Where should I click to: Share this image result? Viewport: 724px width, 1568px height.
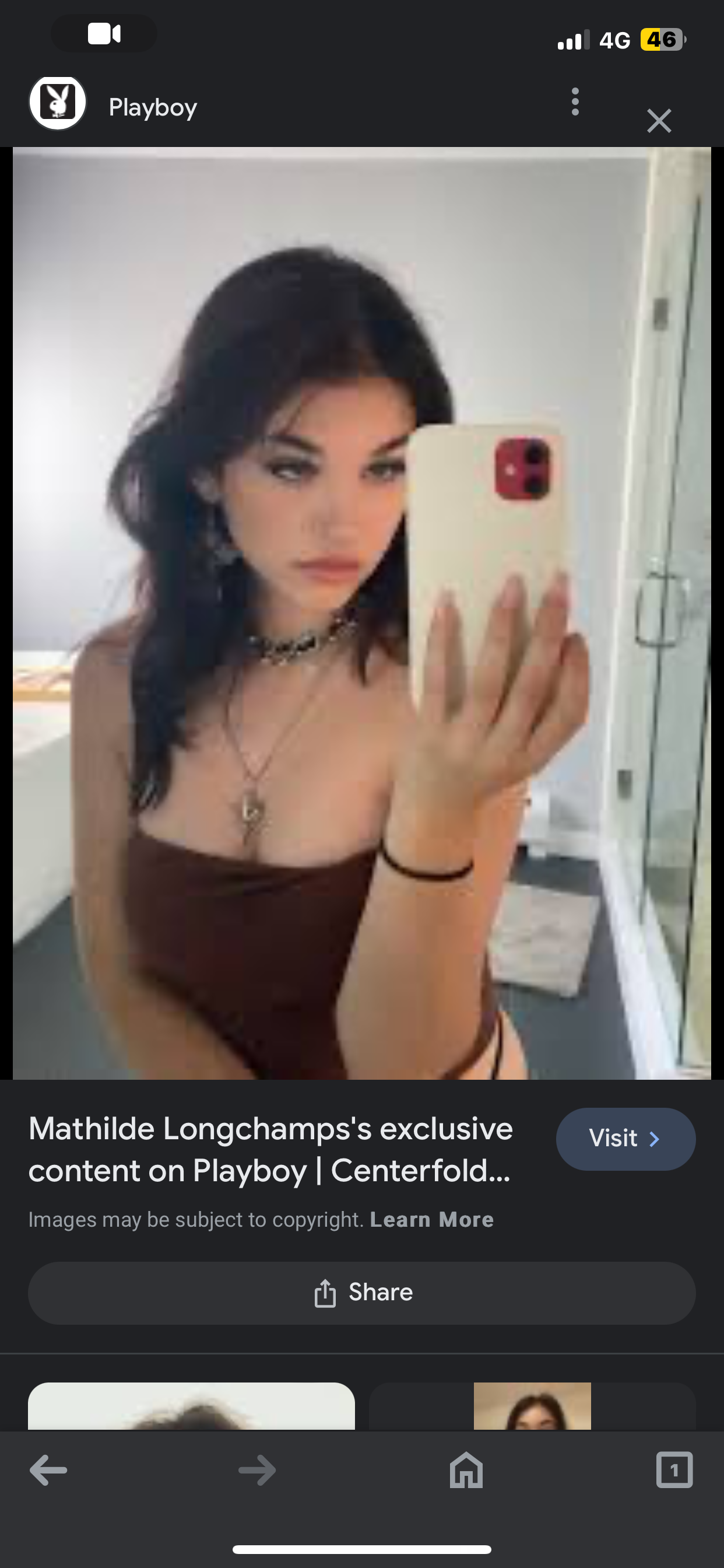(x=362, y=1292)
